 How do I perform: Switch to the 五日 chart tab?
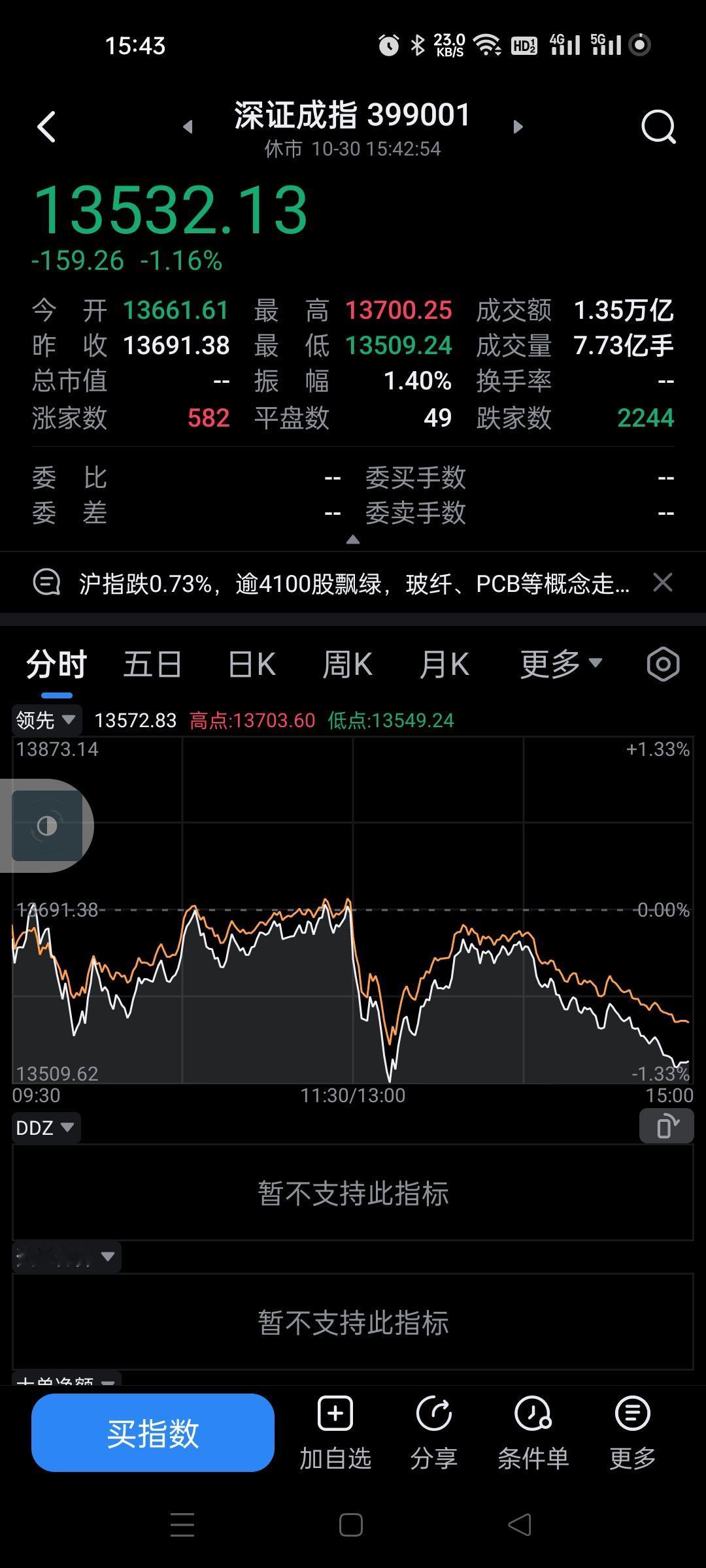pos(152,665)
